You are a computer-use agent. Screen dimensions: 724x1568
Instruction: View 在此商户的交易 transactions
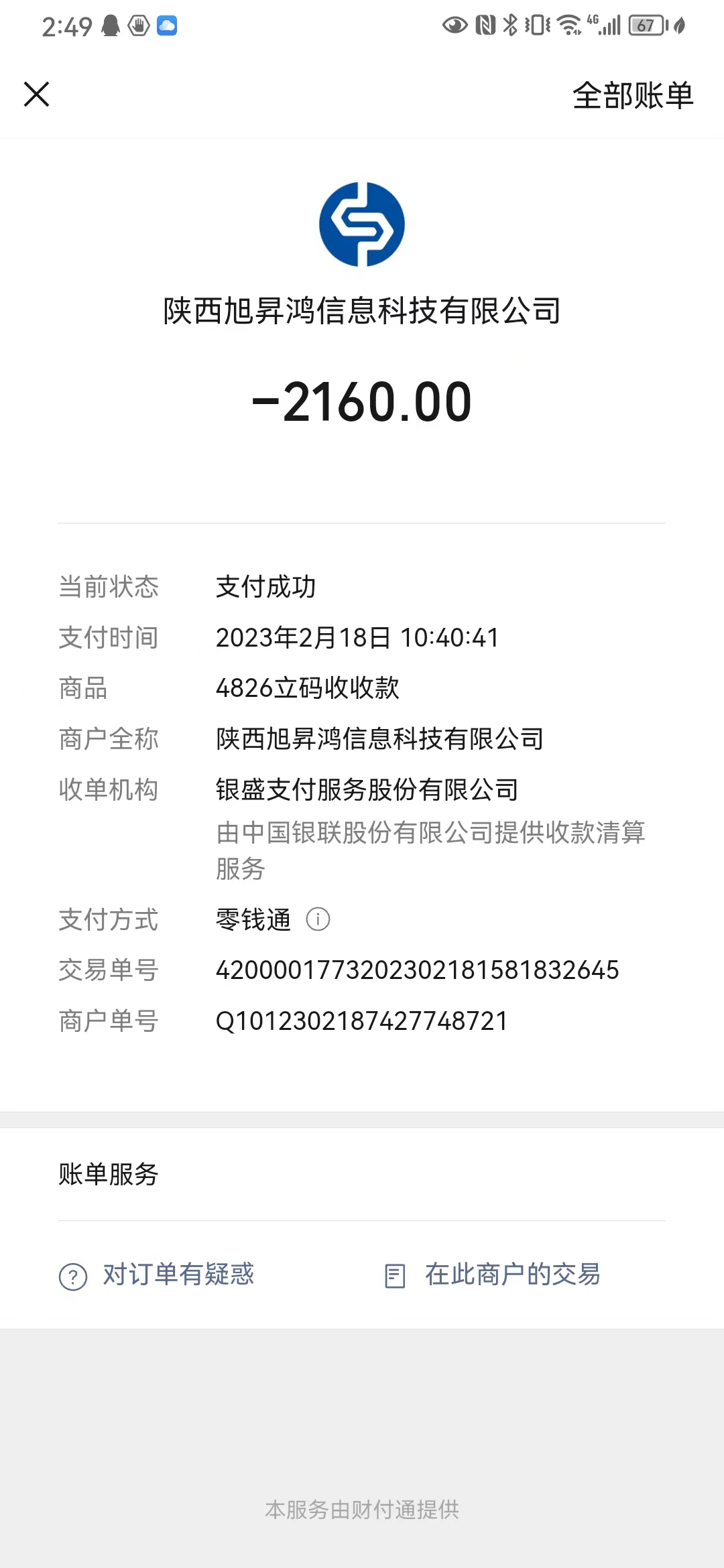click(493, 1275)
